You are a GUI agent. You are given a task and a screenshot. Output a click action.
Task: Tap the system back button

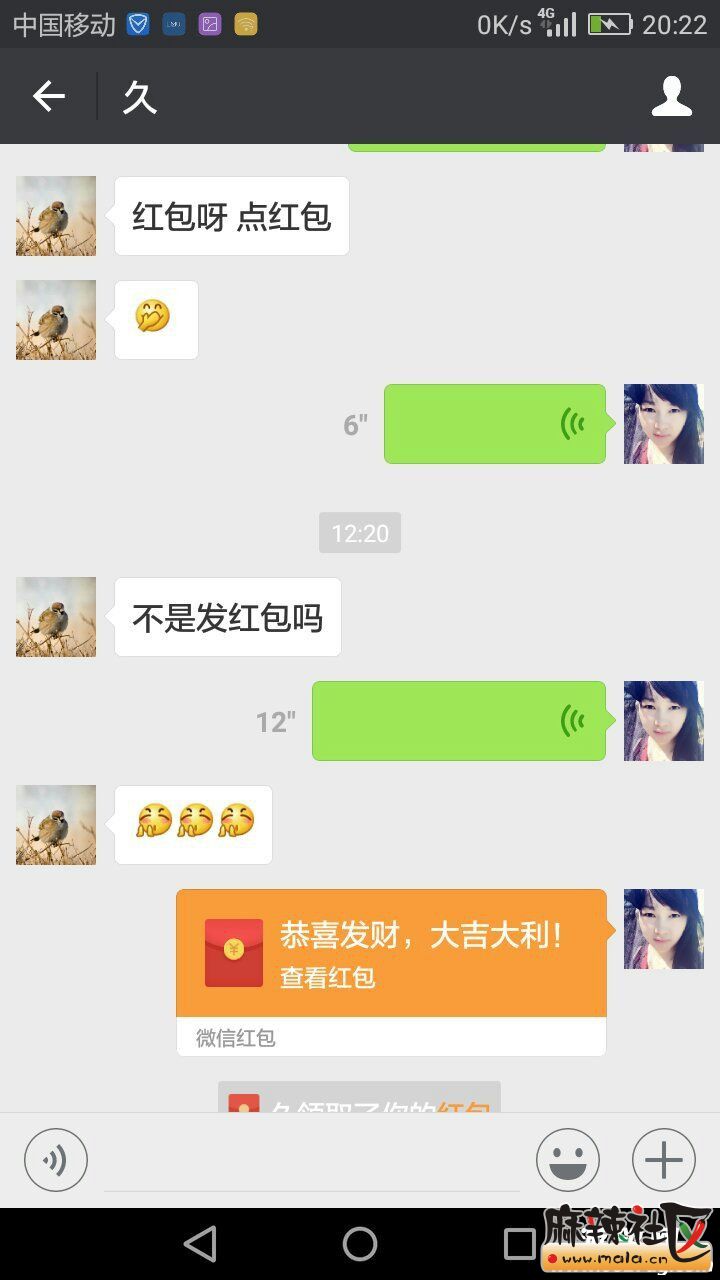click(201, 1244)
